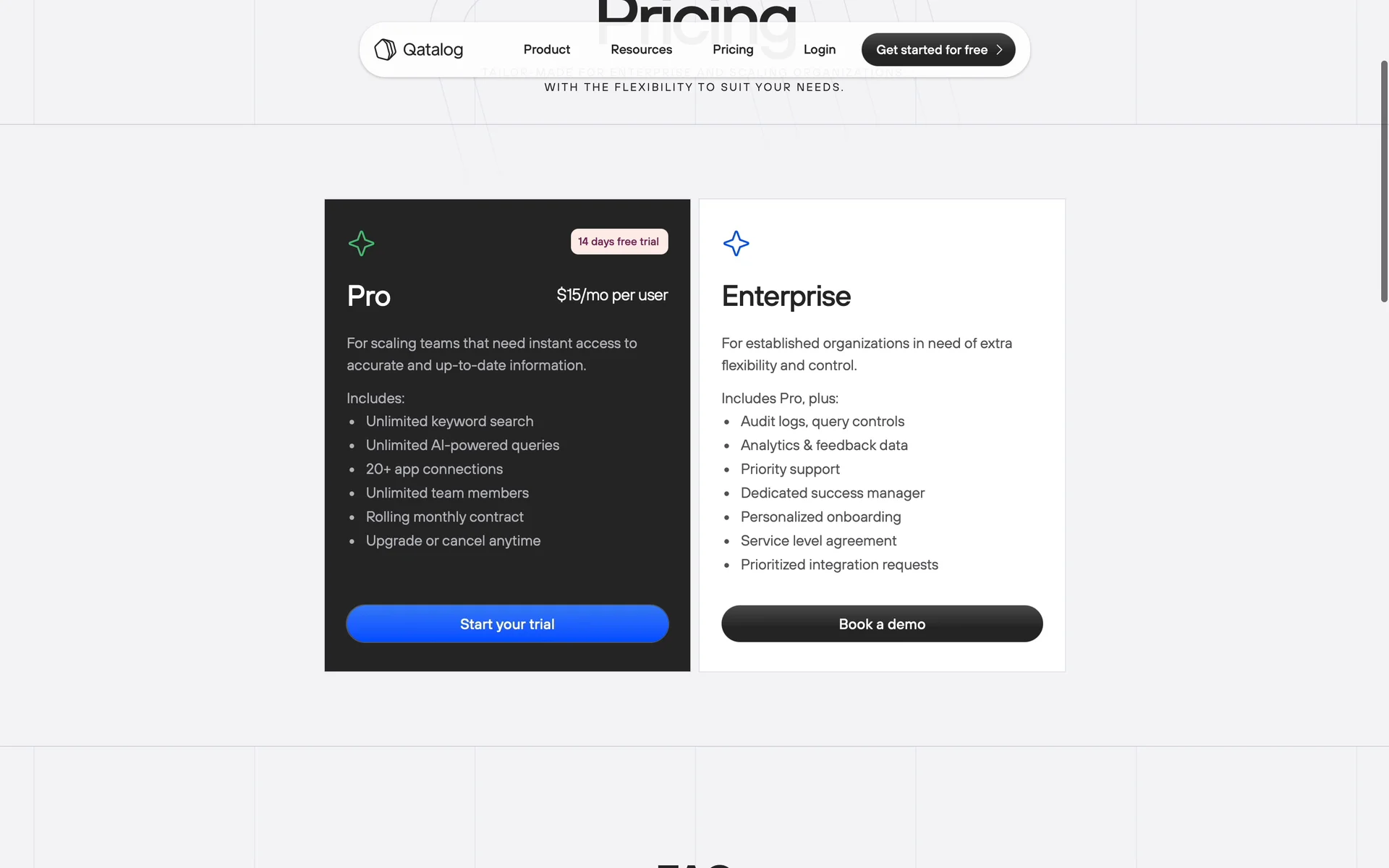Open the Product menu
This screenshot has width=1389, height=868.
click(x=546, y=49)
